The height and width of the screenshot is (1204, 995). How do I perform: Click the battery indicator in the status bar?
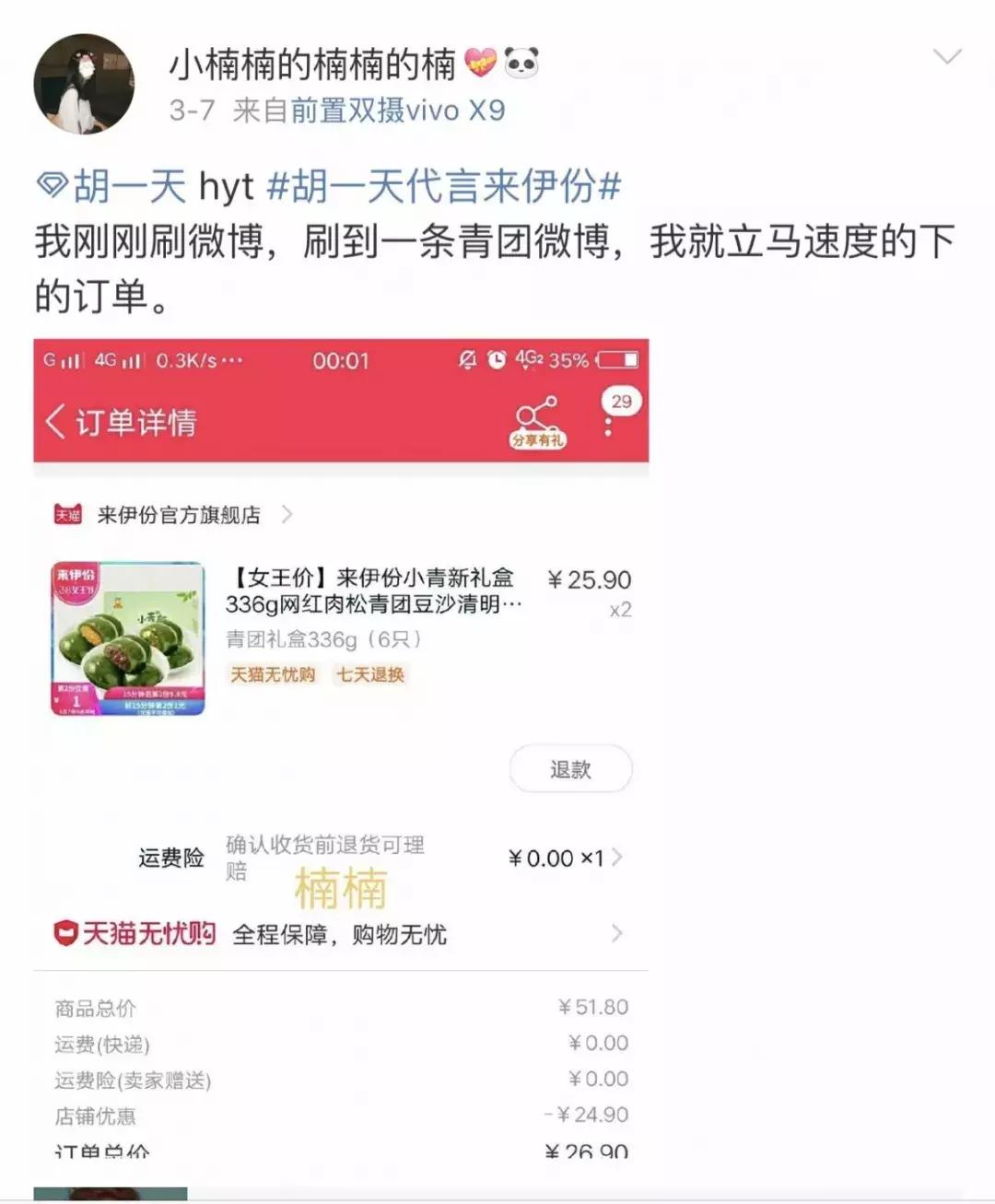coord(615,360)
